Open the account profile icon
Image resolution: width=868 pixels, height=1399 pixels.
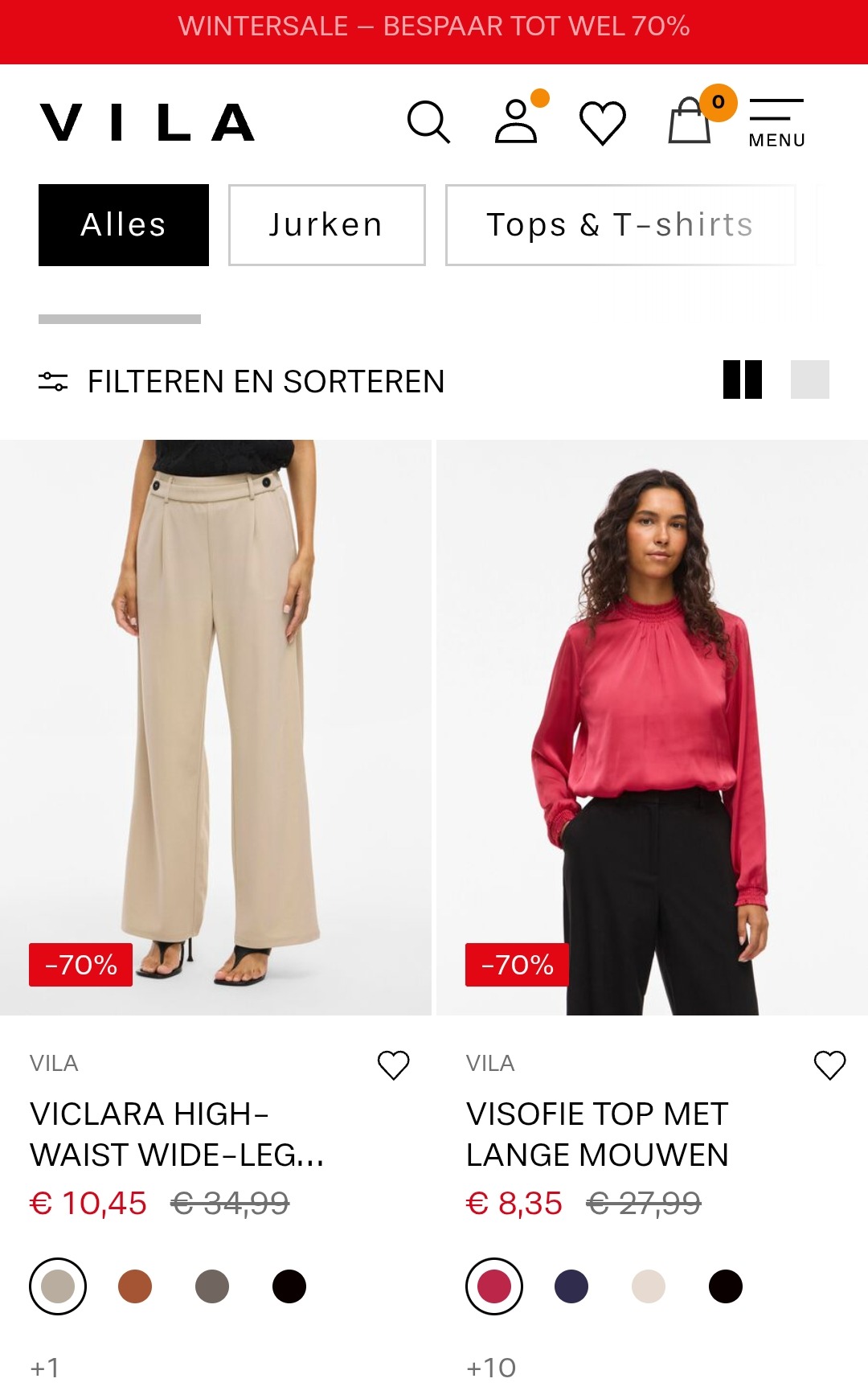click(517, 122)
